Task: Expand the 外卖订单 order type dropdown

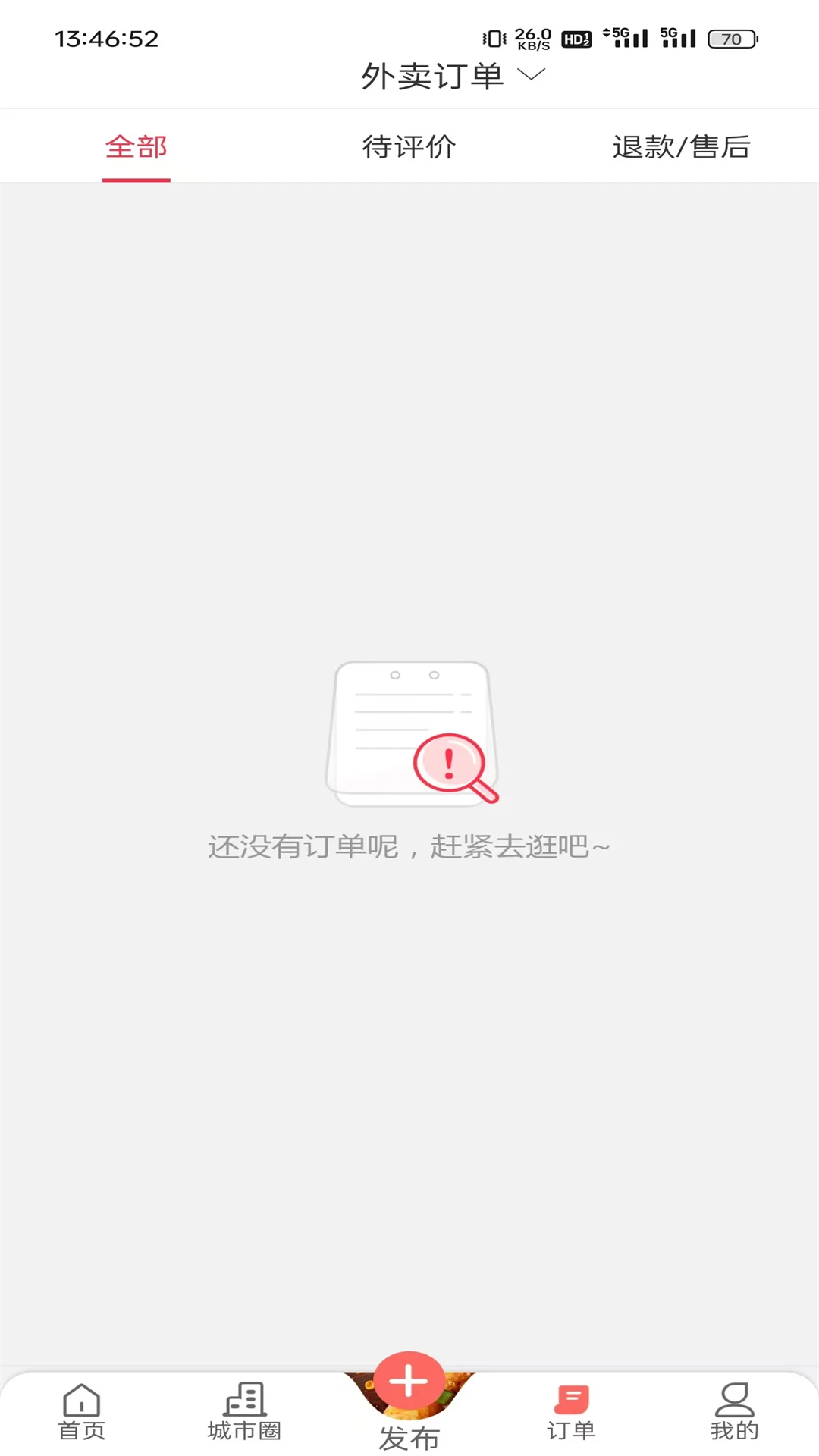Action: pos(453,76)
